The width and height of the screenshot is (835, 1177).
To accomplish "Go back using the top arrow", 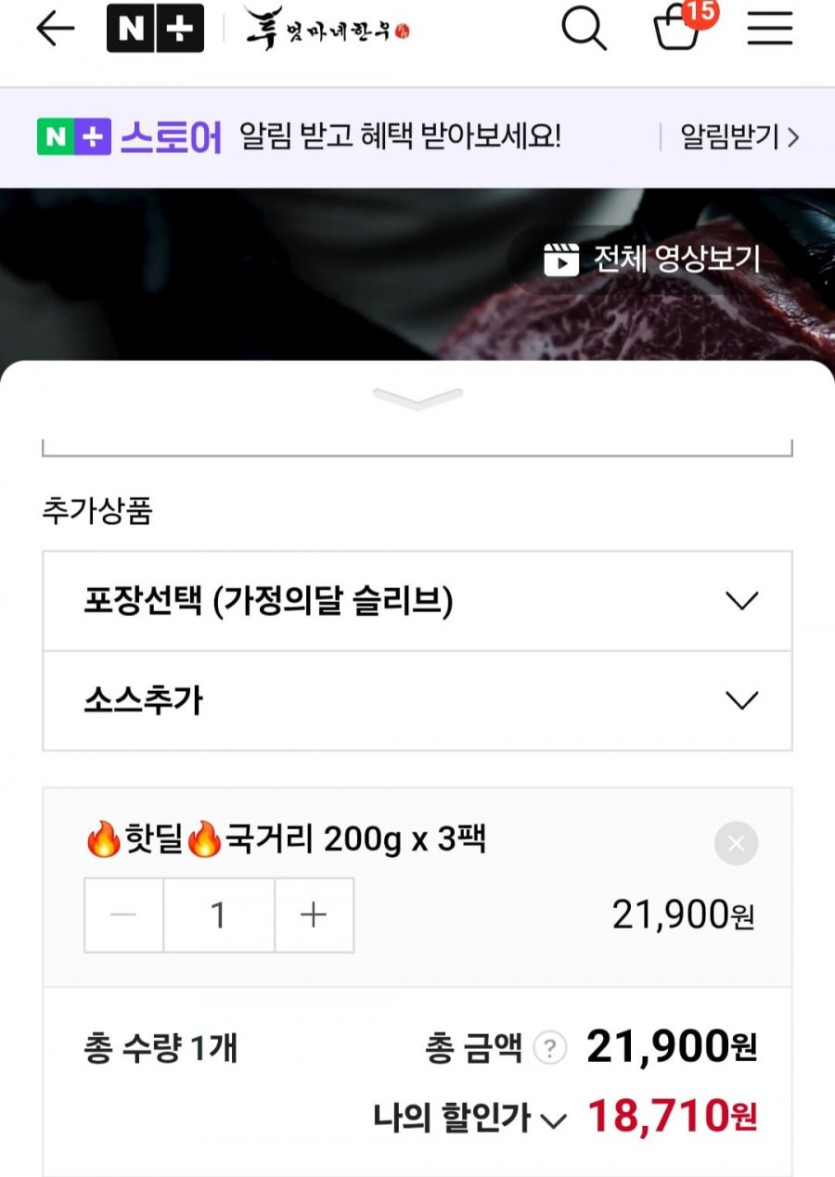I will 55,29.
